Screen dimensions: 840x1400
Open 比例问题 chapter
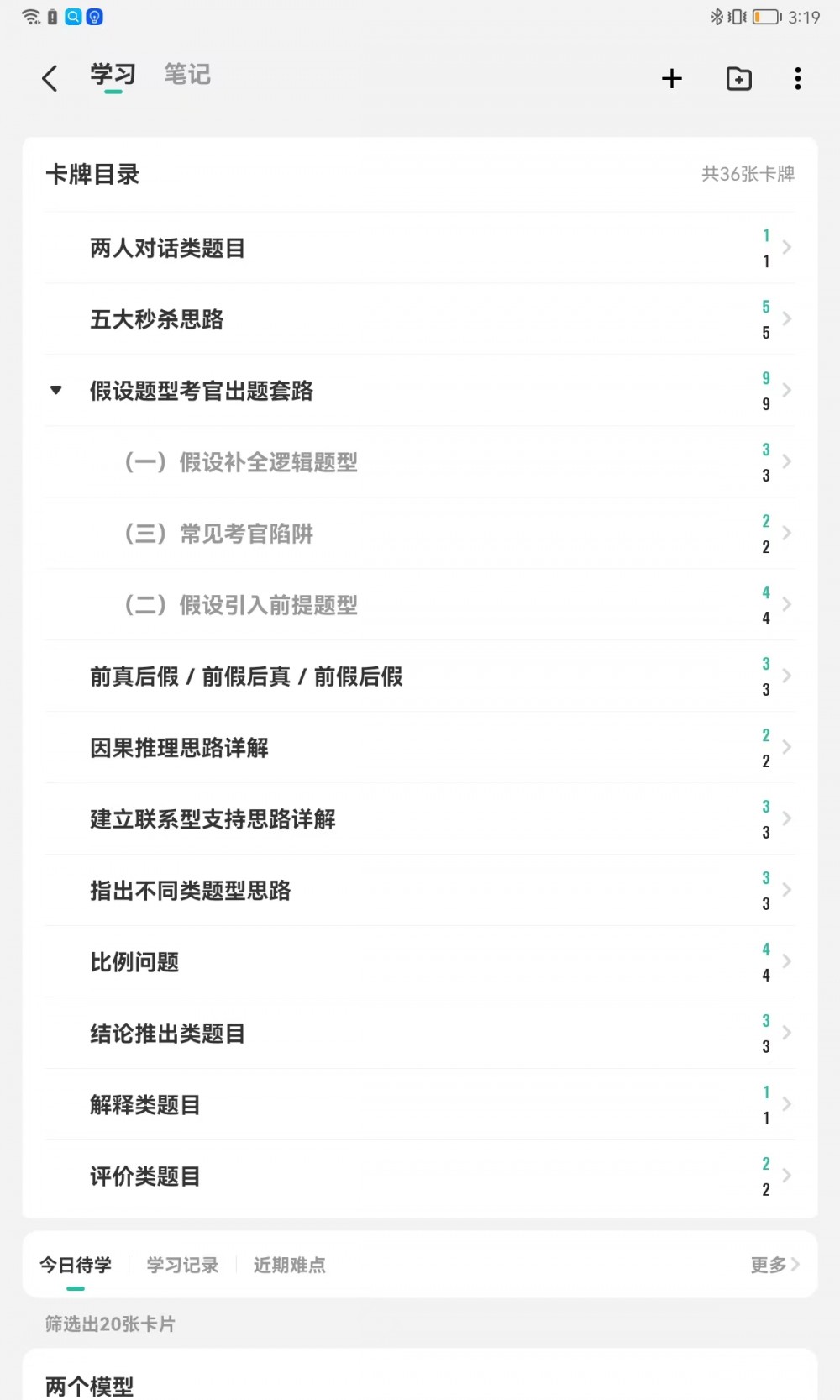pos(420,962)
